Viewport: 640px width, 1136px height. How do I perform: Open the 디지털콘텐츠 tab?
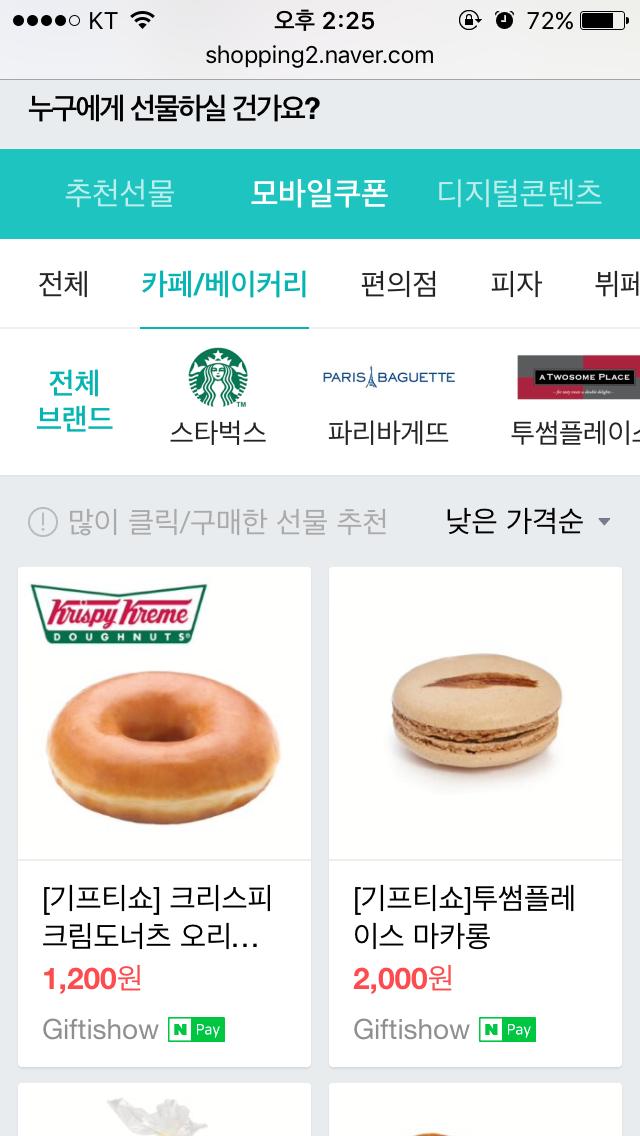[519, 192]
